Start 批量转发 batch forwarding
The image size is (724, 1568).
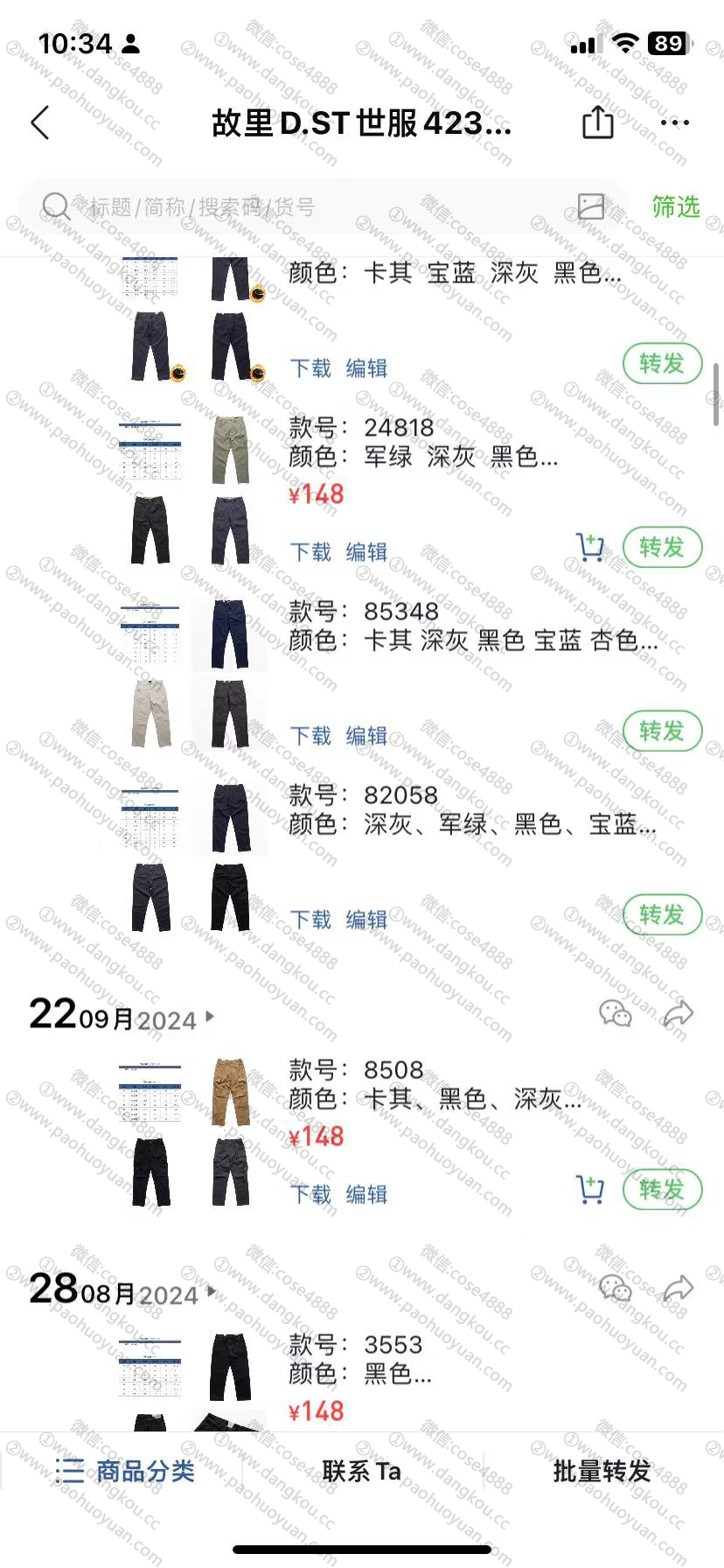(x=602, y=1471)
